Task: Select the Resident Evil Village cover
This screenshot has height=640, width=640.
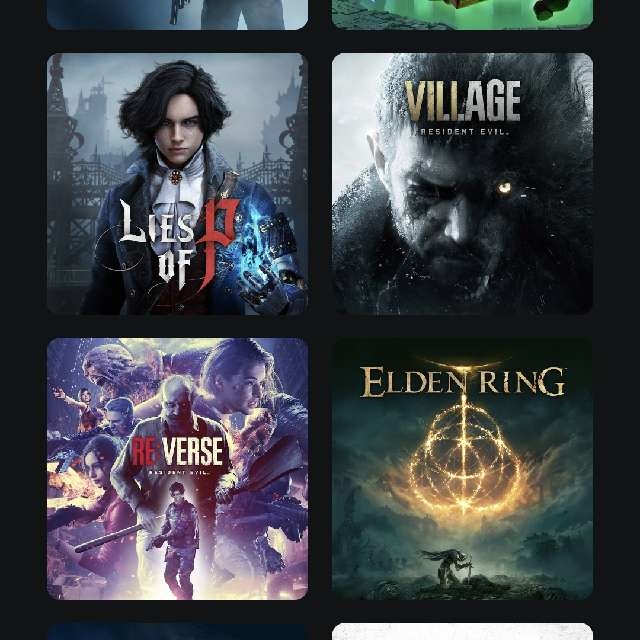Action: pyautogui.click(x=462, y=184)
